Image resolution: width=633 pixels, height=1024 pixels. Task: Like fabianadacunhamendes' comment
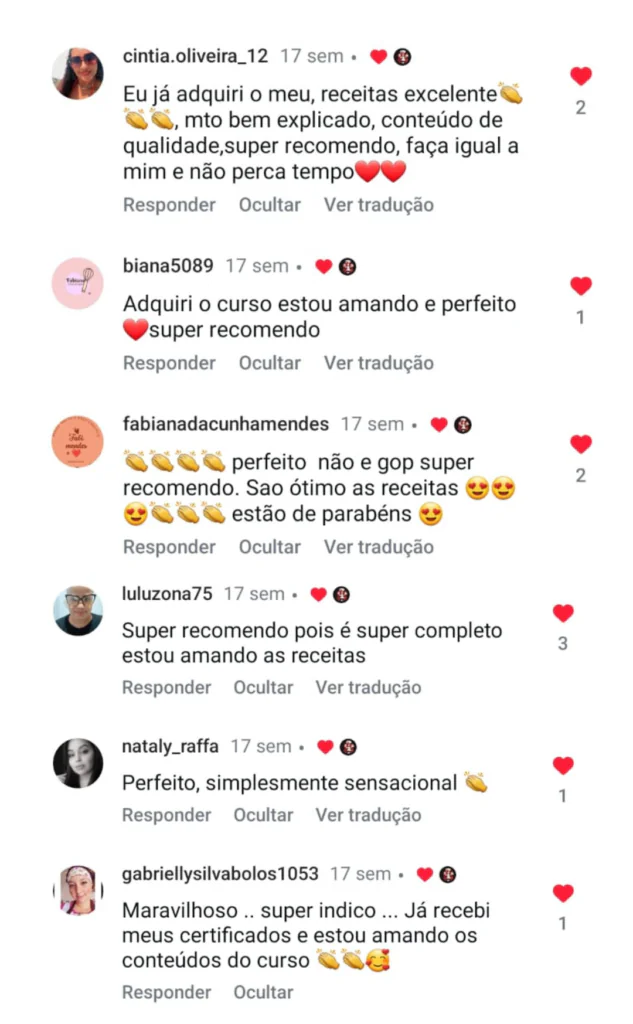(581, 444)
